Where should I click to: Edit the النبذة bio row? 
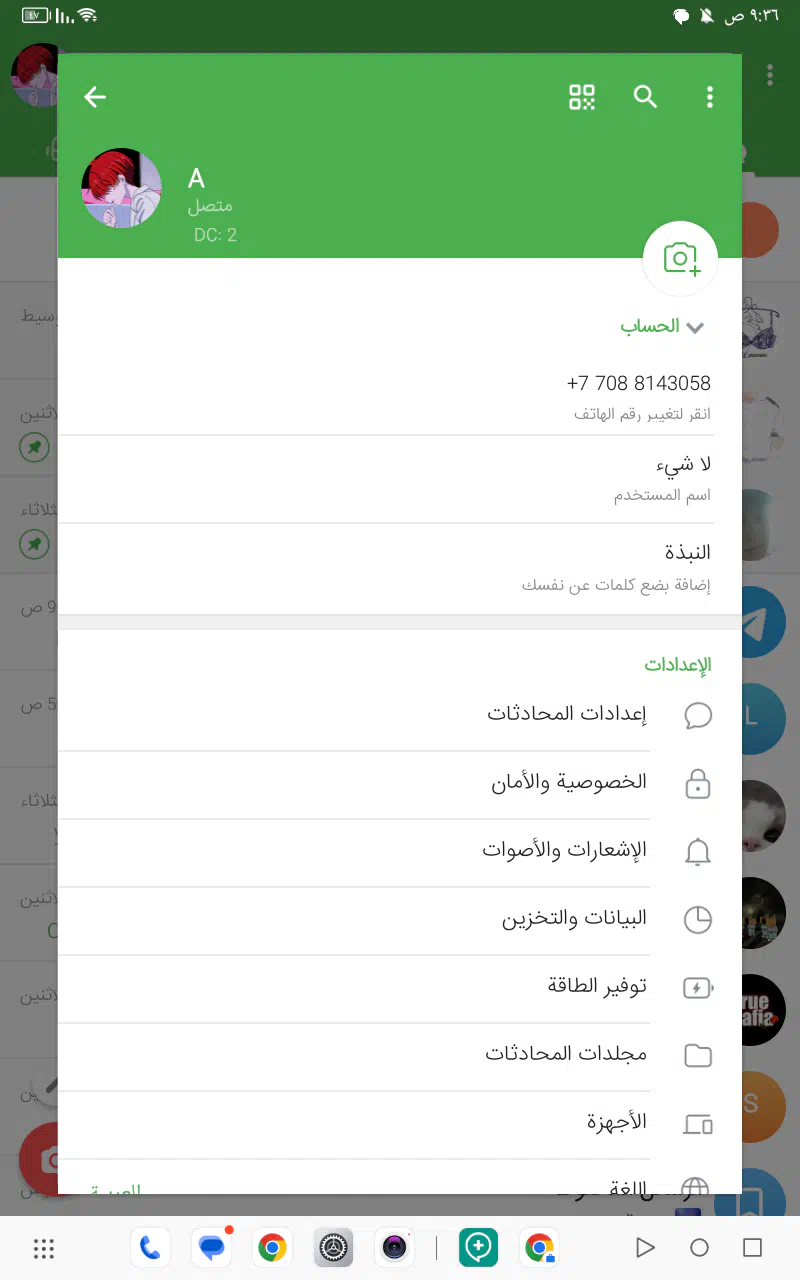point(400,568)
